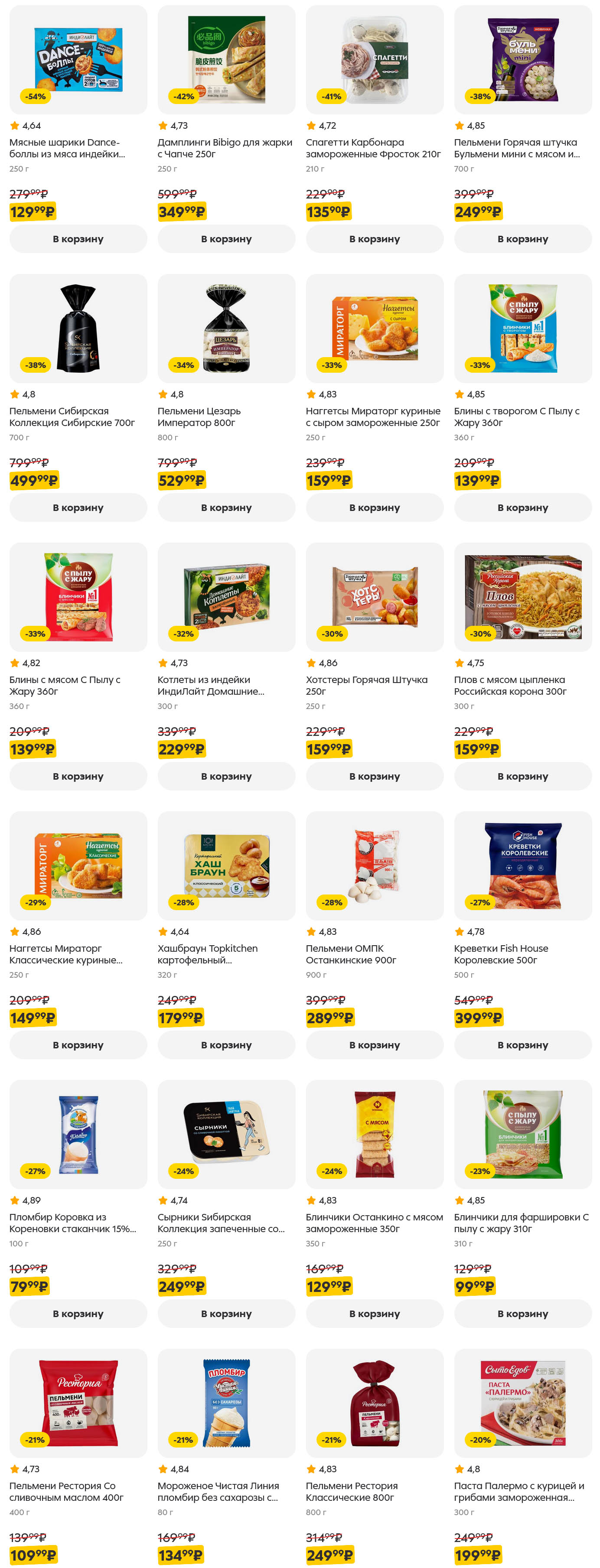Add Хотстеры Горячая Штучка to cart
This screenshot has height=1568, width=600.
pos(374,775)
